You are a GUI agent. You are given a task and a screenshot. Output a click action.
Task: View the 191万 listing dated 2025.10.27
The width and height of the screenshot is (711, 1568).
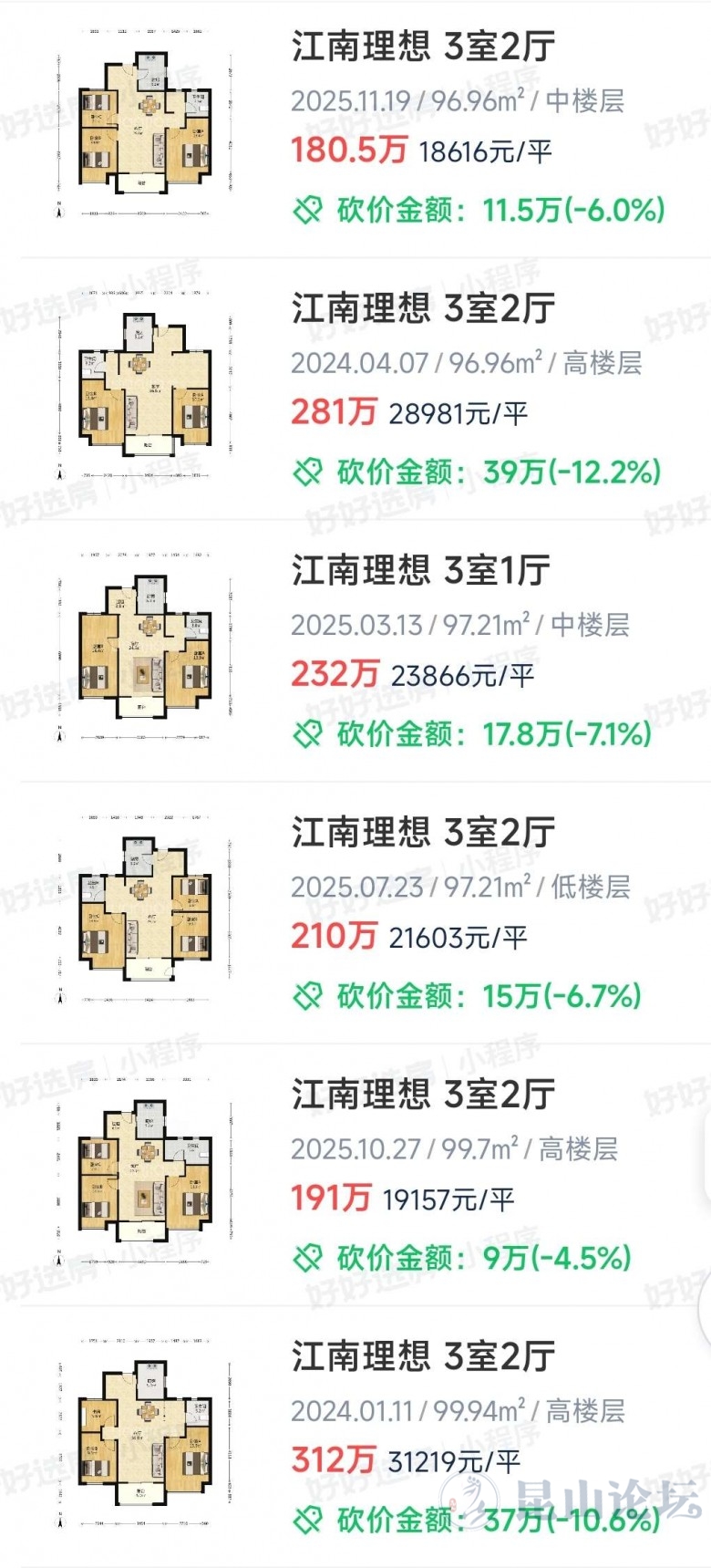pos(423,1095)
